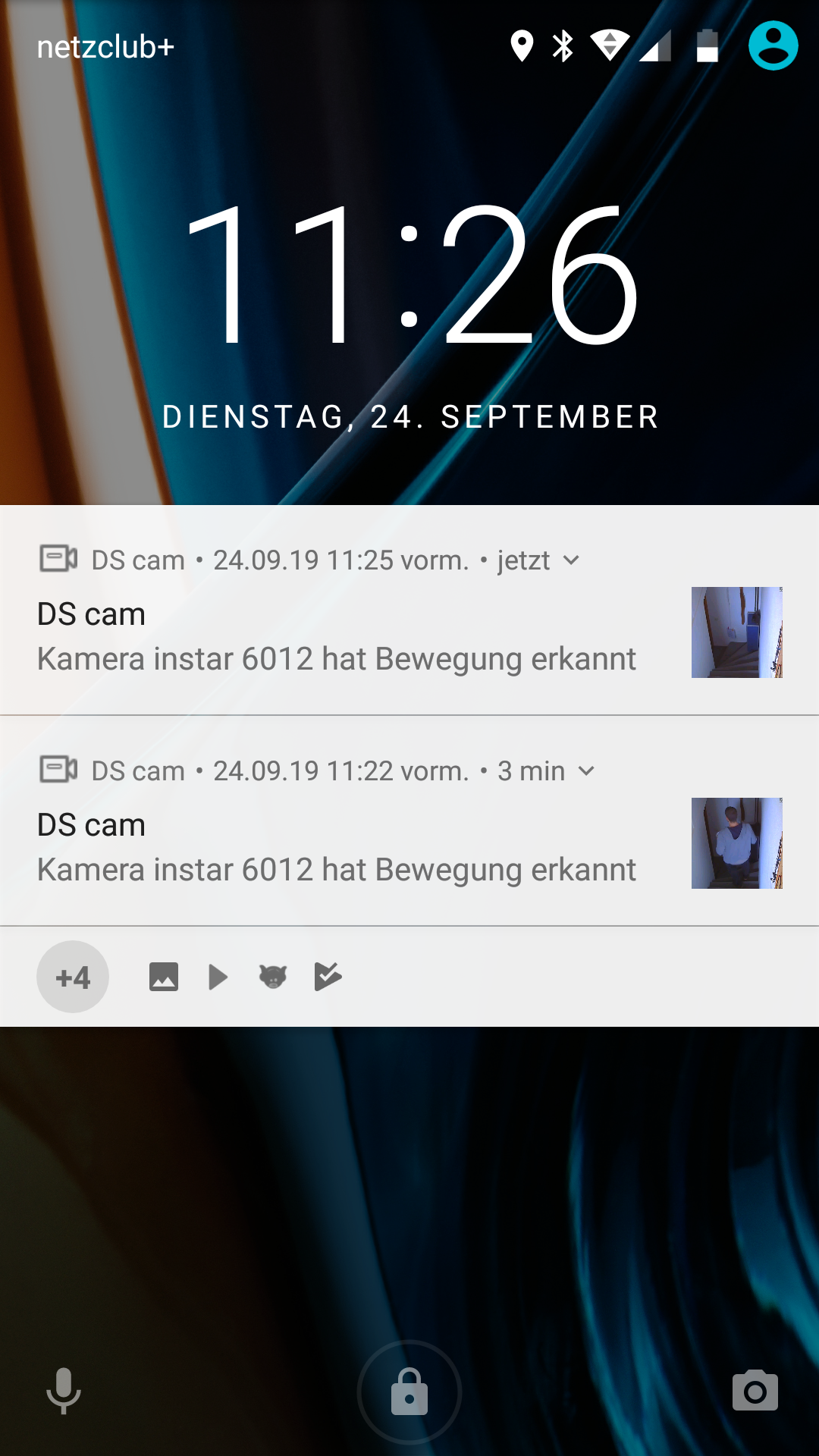Launch voice assistant microphone shortcut

coord(64,1391)
